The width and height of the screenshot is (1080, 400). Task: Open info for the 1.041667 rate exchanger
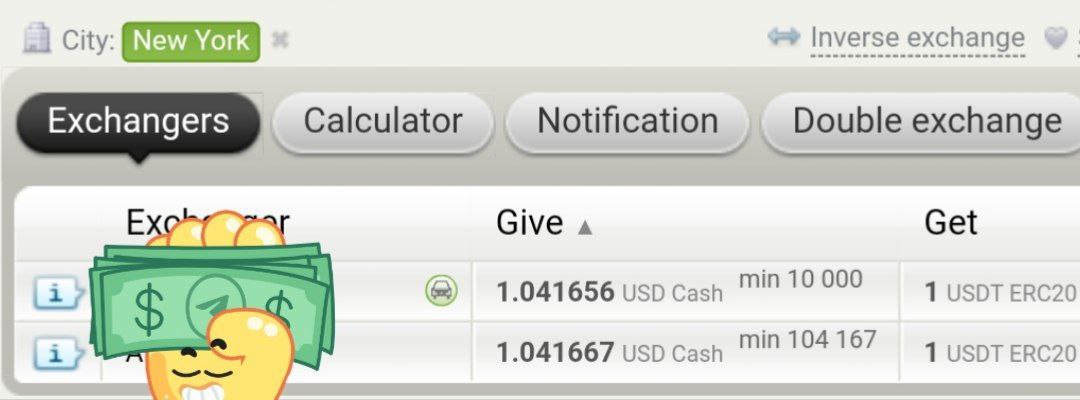coord(55,352)
